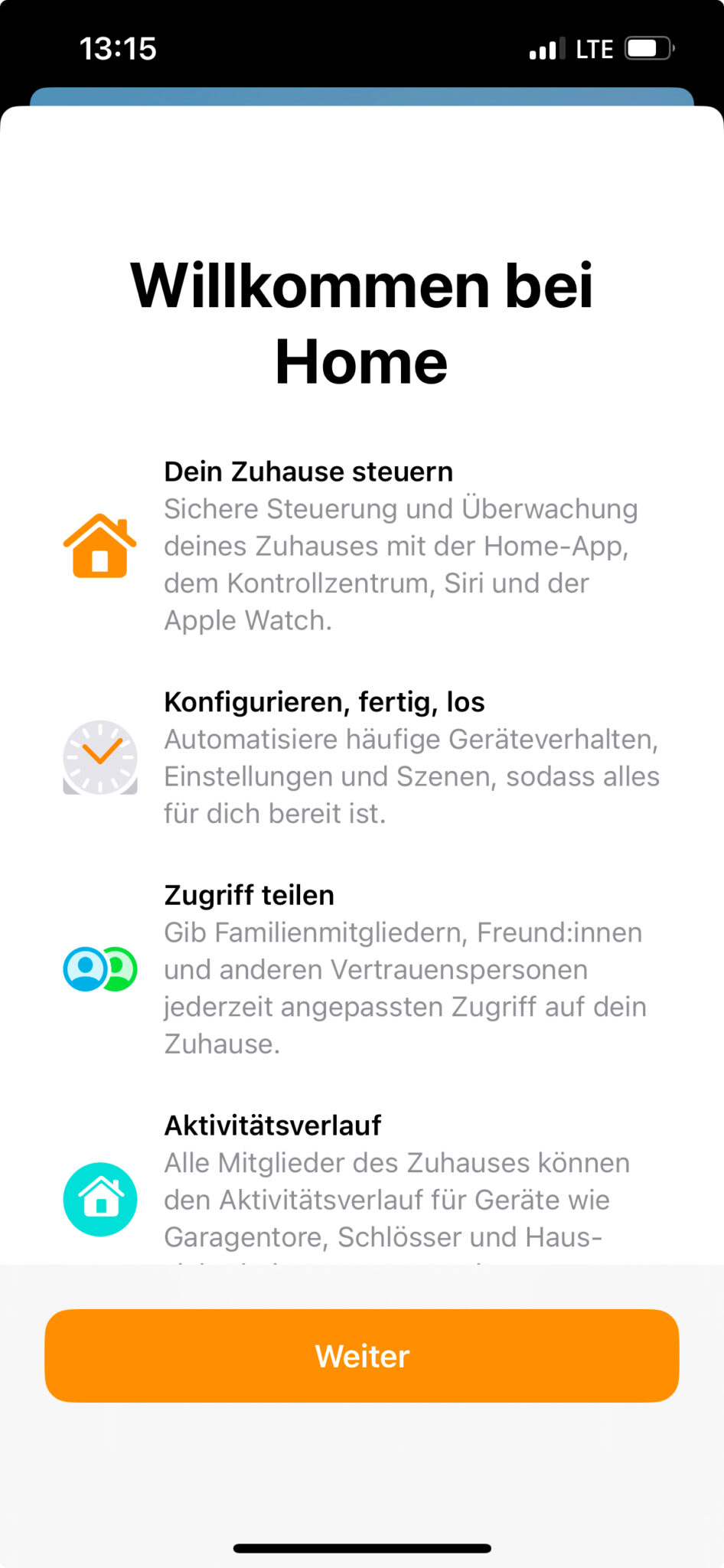Tap the orange house icon beside 'Dein Zuhause steuern'

point(99,545)
